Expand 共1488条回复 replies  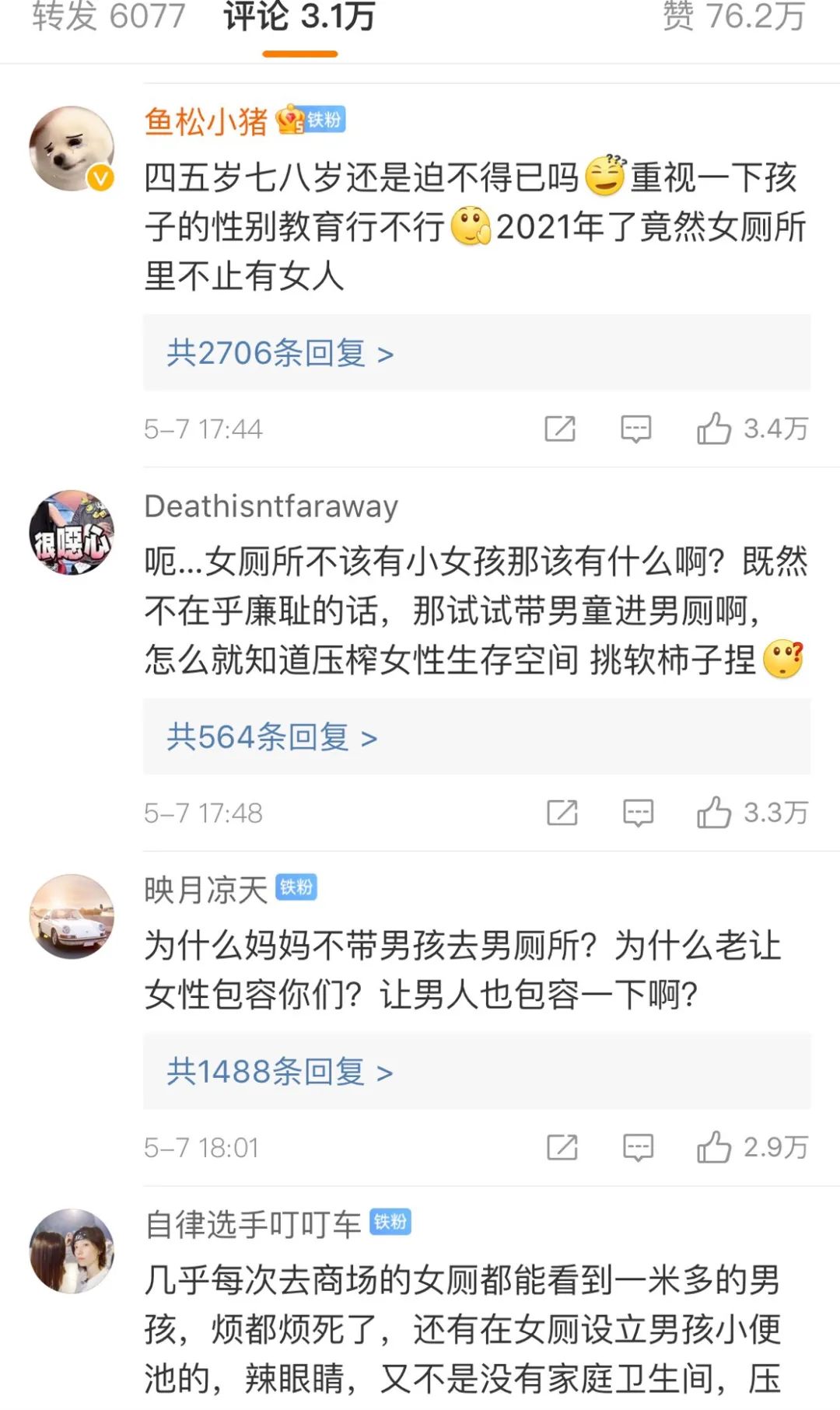[280, 1072]
